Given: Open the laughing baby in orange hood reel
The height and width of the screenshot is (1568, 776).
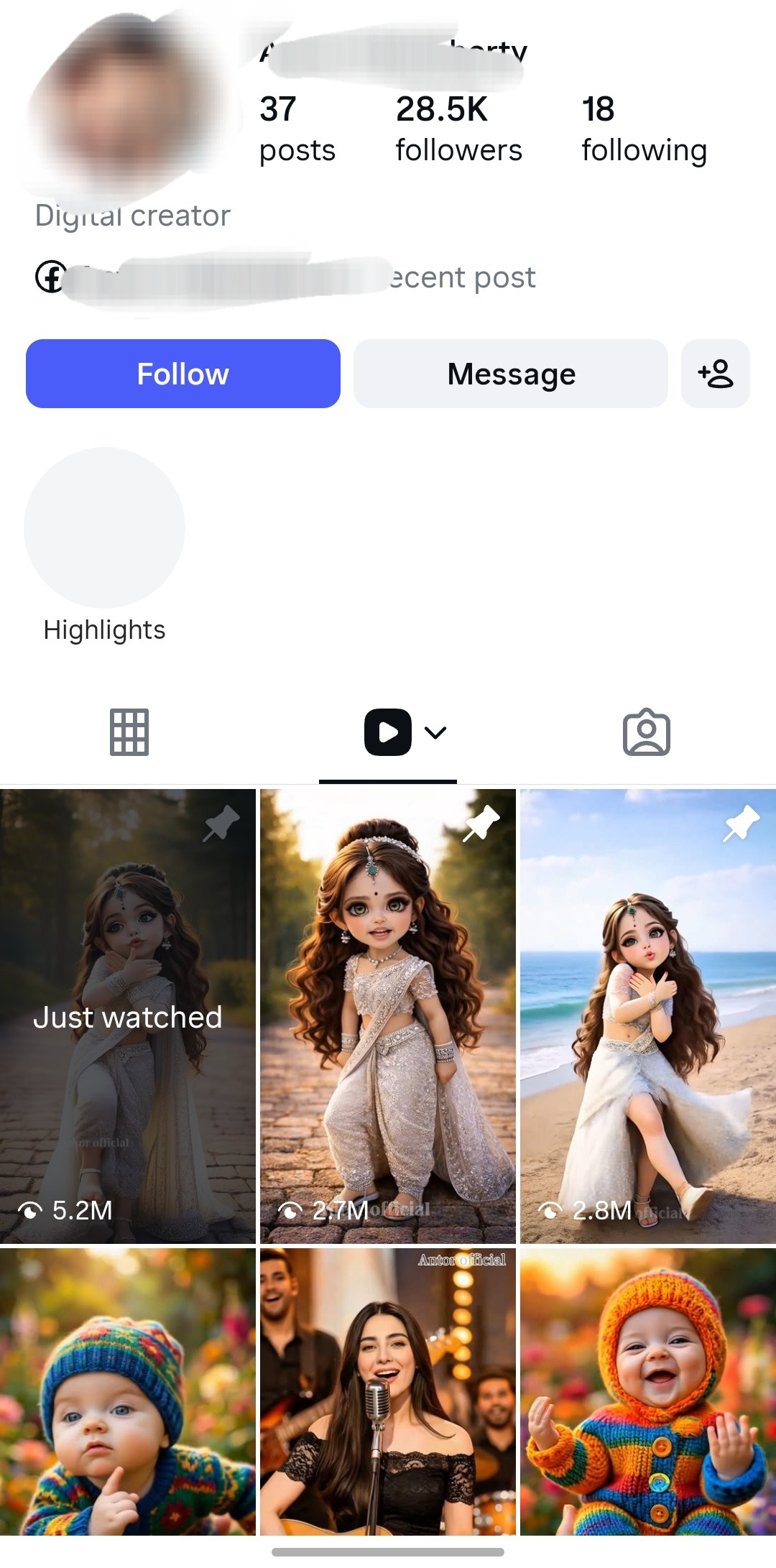Looking at the screenshot, I should point(647,1393).
